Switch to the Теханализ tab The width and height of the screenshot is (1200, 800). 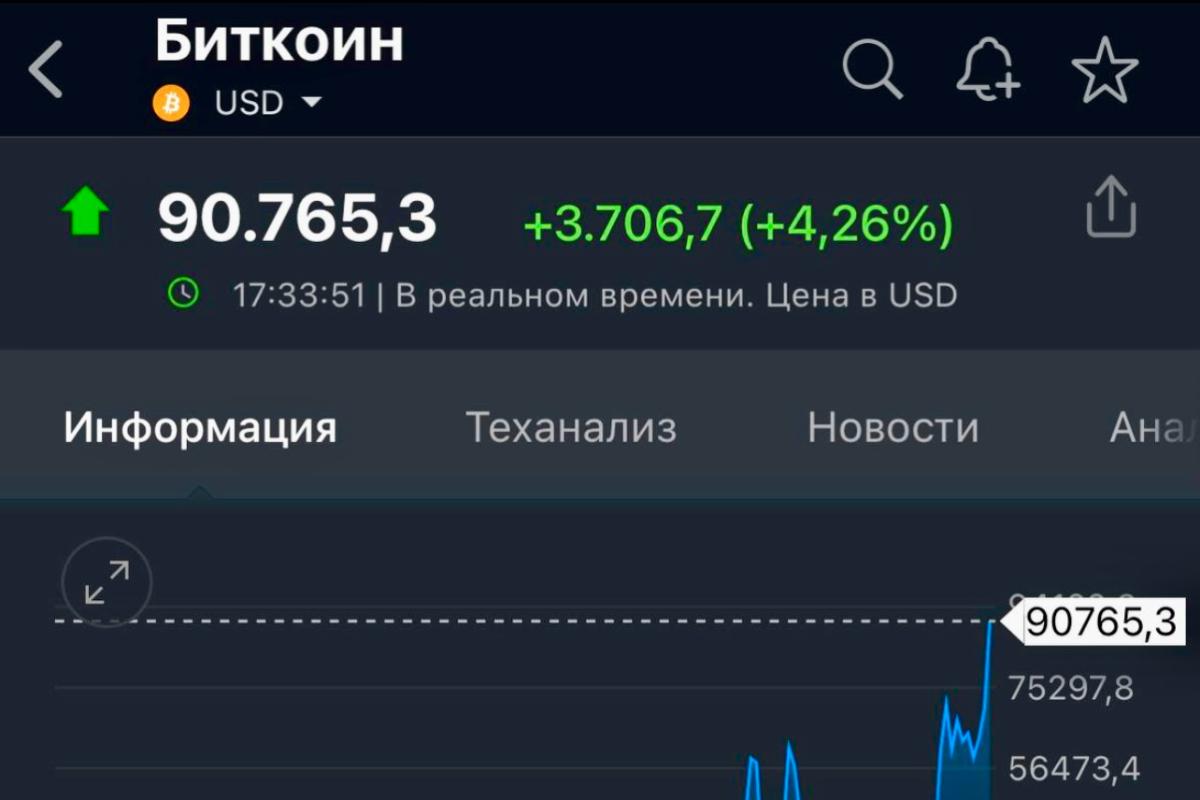coord(571,427)
